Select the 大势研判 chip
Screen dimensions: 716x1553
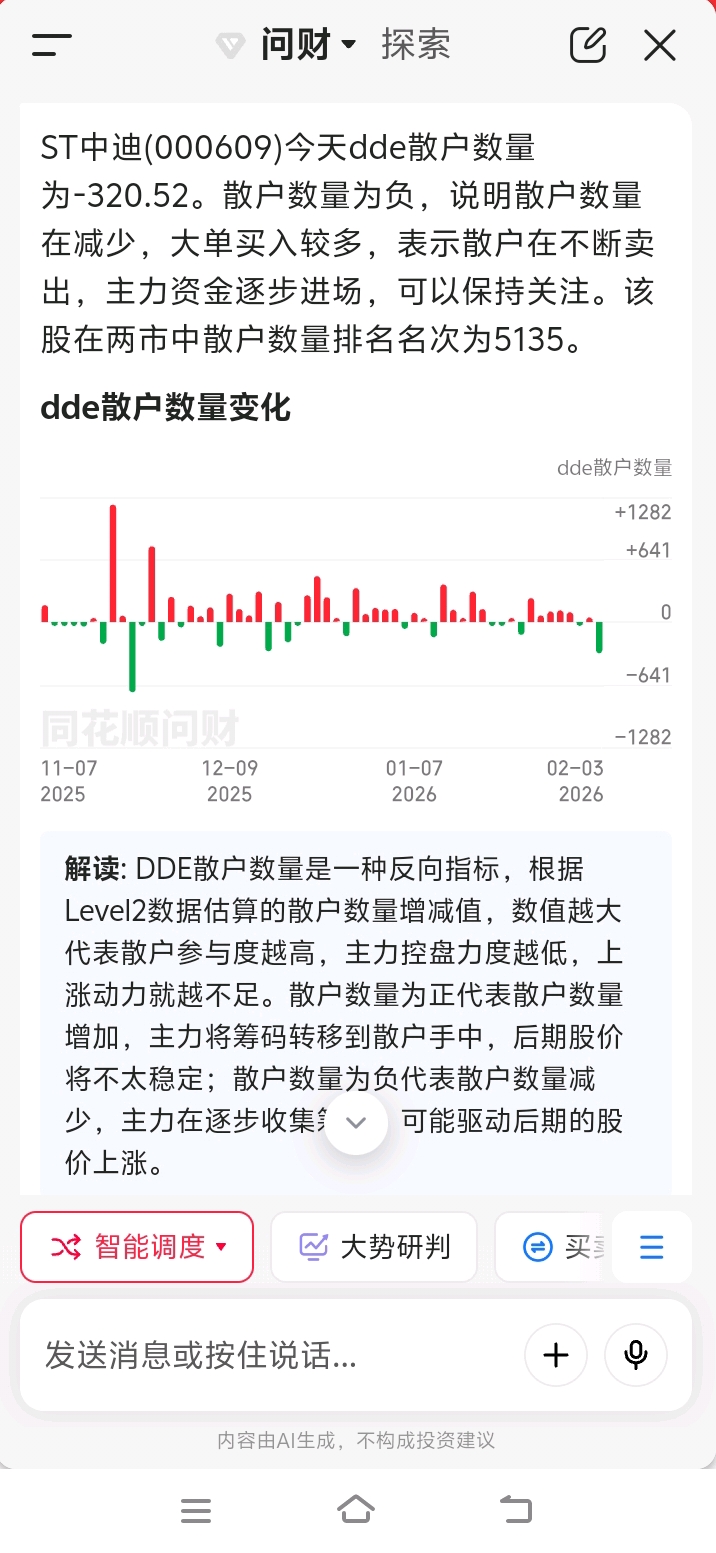pos(374,1246)
